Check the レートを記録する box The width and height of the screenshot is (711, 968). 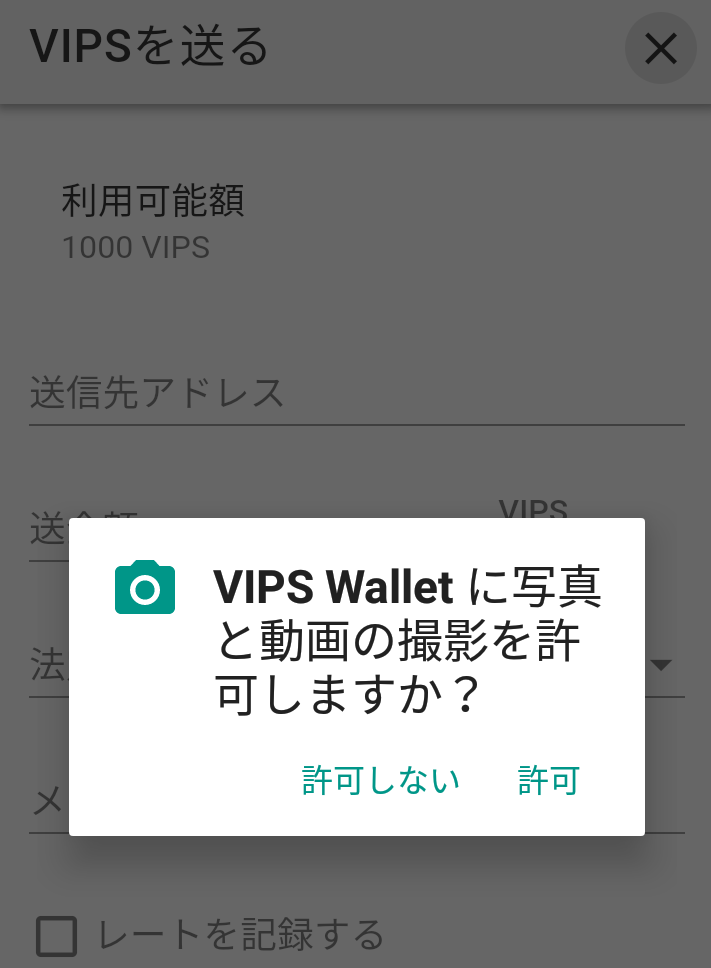57,936
